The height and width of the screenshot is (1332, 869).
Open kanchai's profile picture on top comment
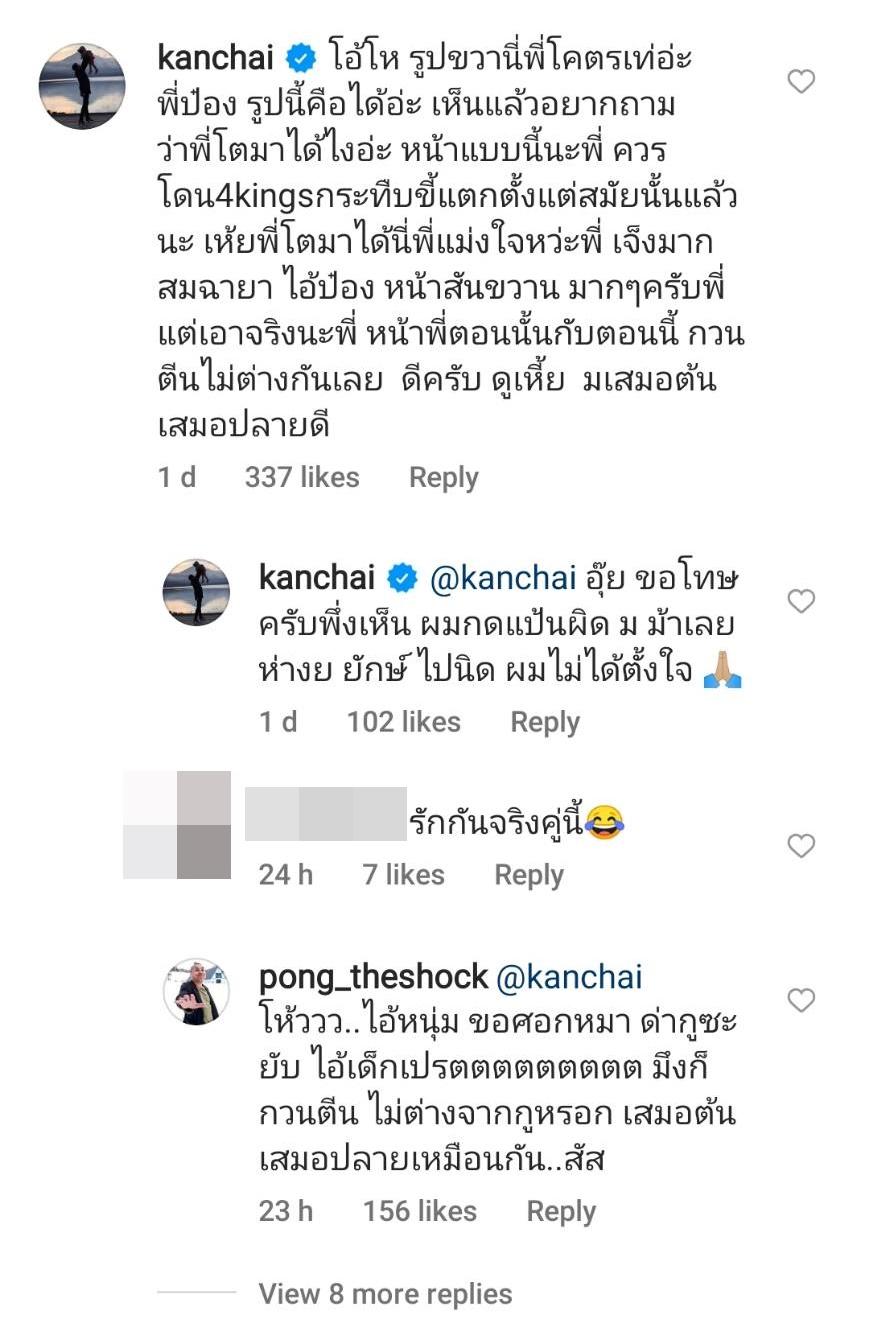[82, 86]
